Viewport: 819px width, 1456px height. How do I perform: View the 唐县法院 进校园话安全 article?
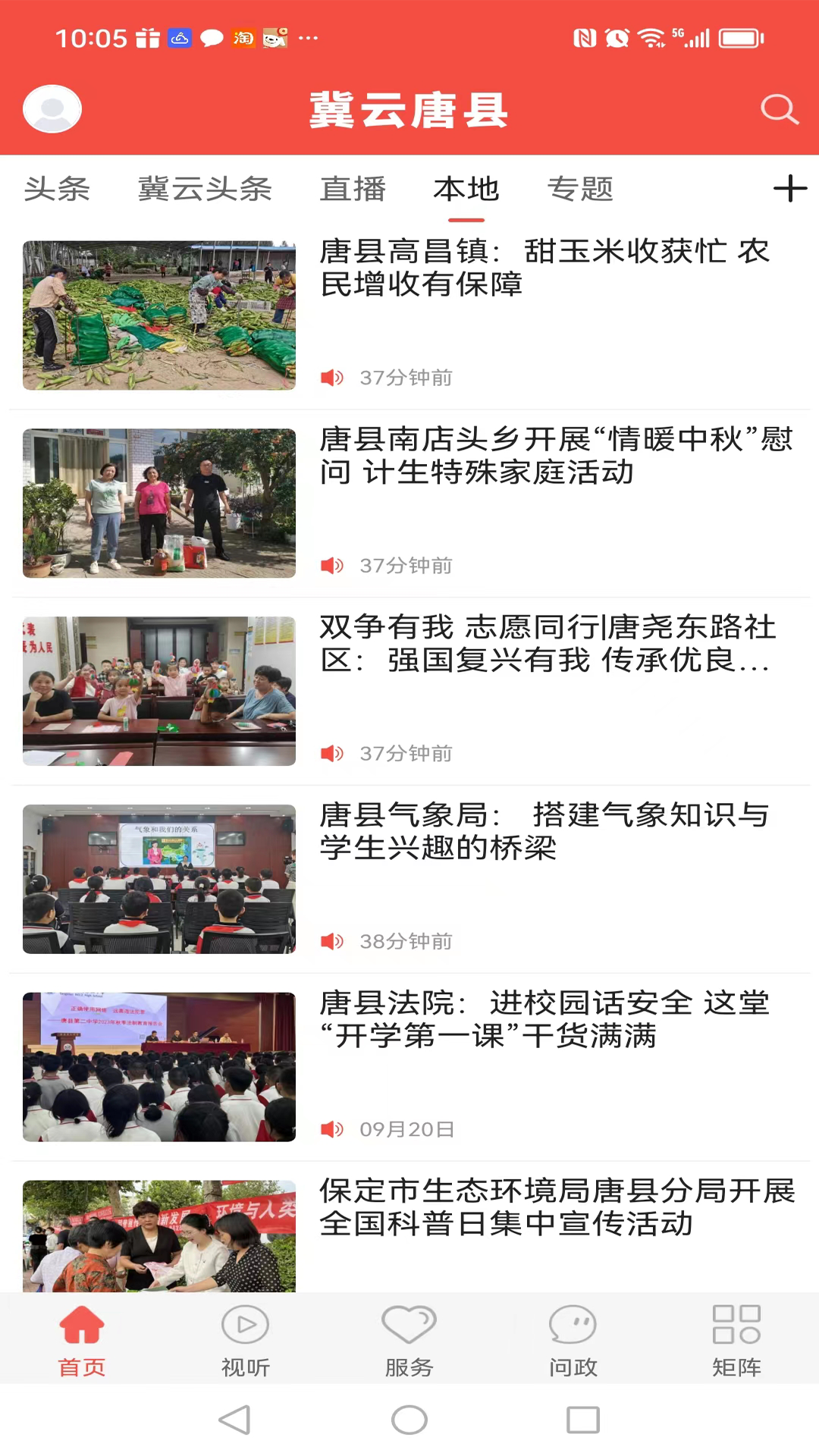pyautogui.click(x=544, y=1020)
